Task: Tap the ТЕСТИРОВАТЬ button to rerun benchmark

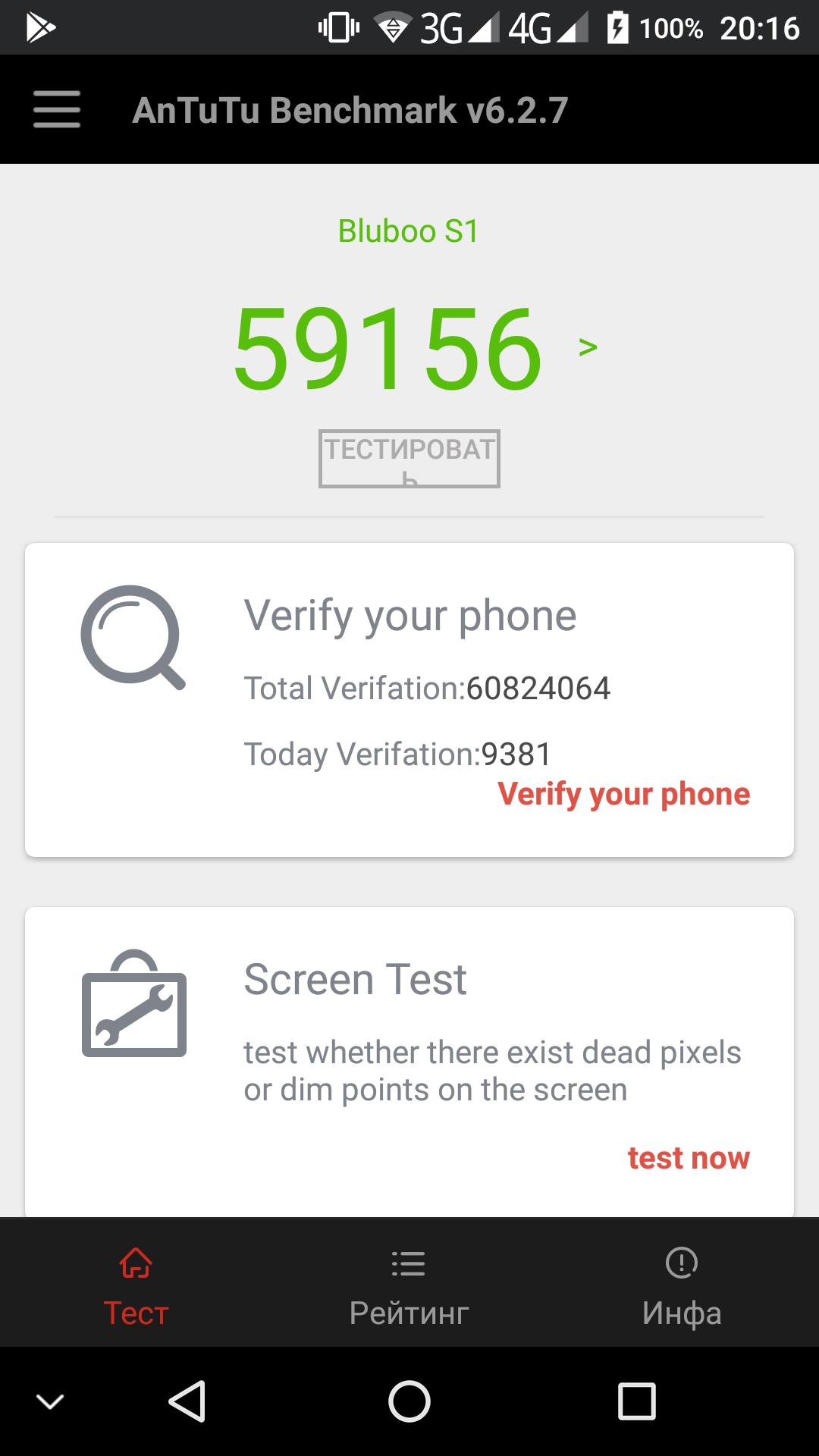Action: 409,458
